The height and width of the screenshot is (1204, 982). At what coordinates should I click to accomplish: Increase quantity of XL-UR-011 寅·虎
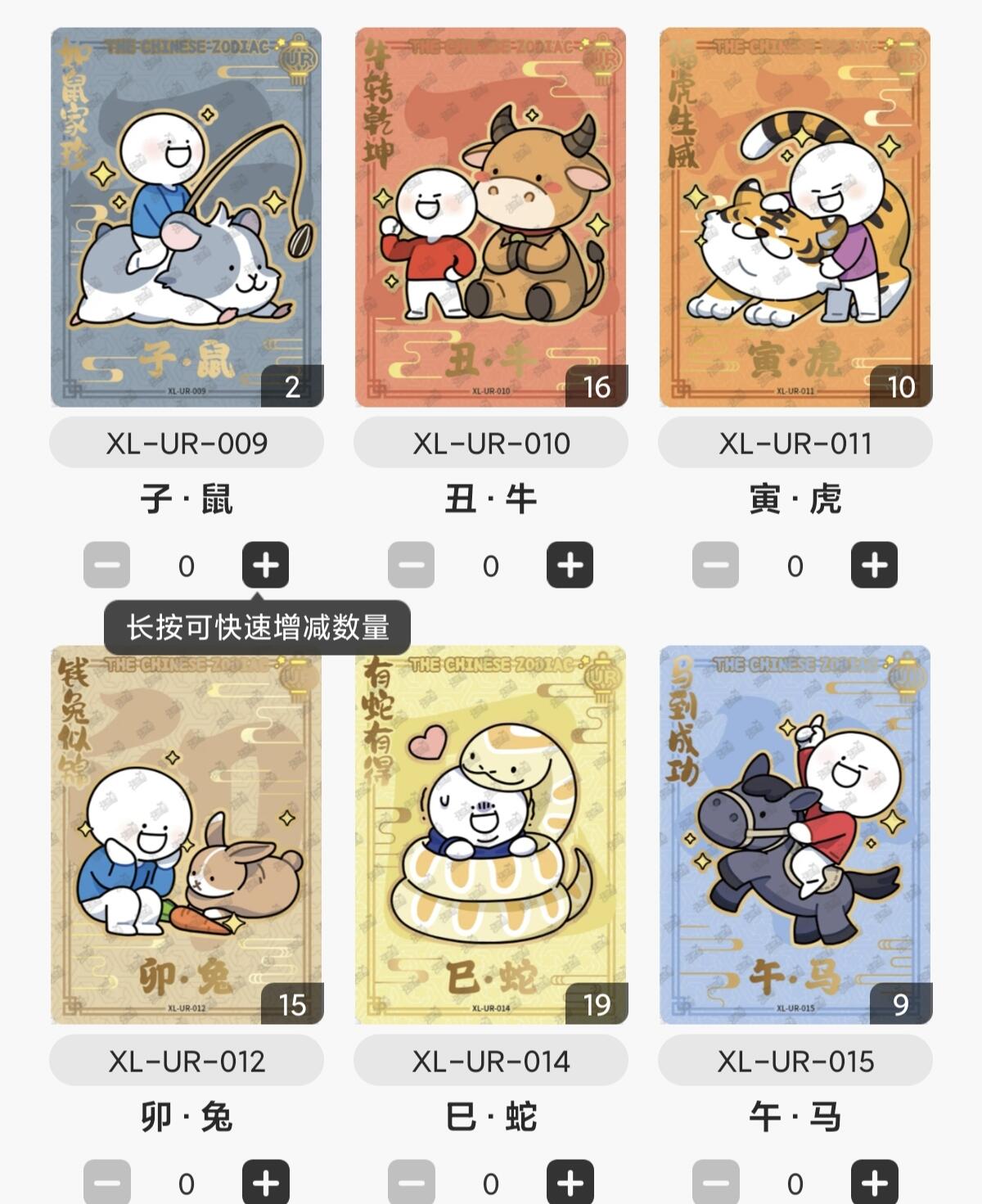pos(874,565)
